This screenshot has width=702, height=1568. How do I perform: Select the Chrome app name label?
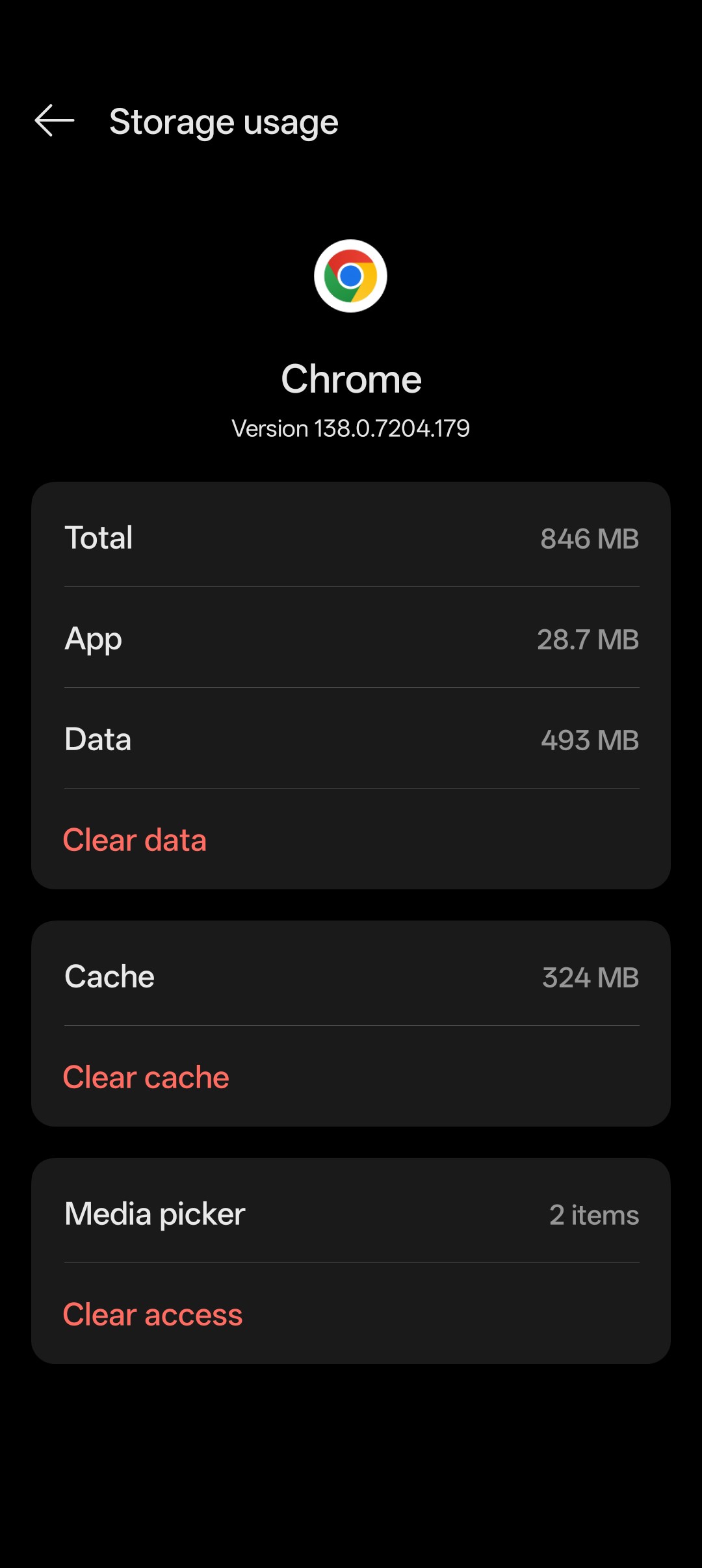coord(351,378)
